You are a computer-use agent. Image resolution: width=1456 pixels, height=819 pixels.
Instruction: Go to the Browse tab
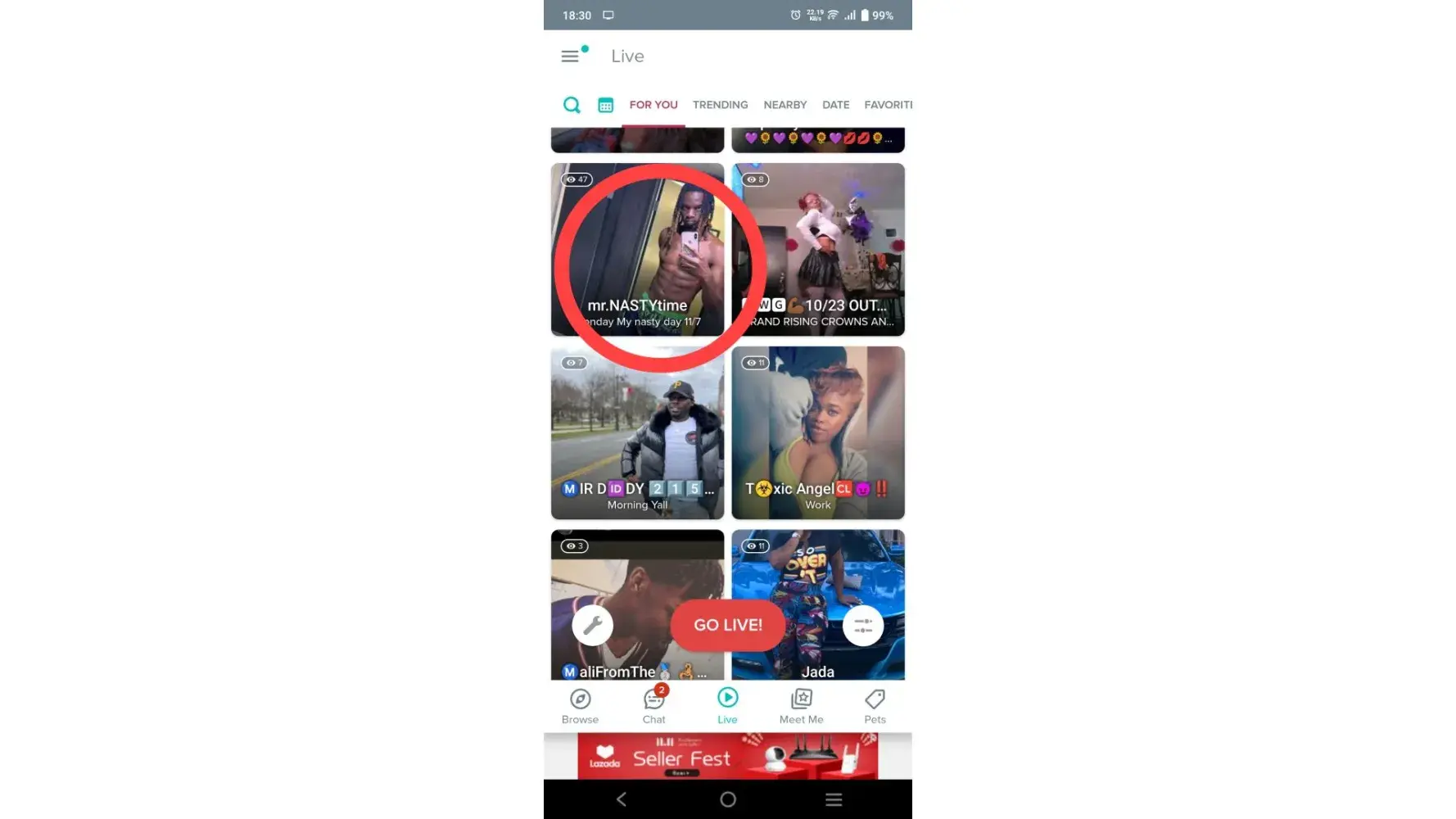click(580, 706)
